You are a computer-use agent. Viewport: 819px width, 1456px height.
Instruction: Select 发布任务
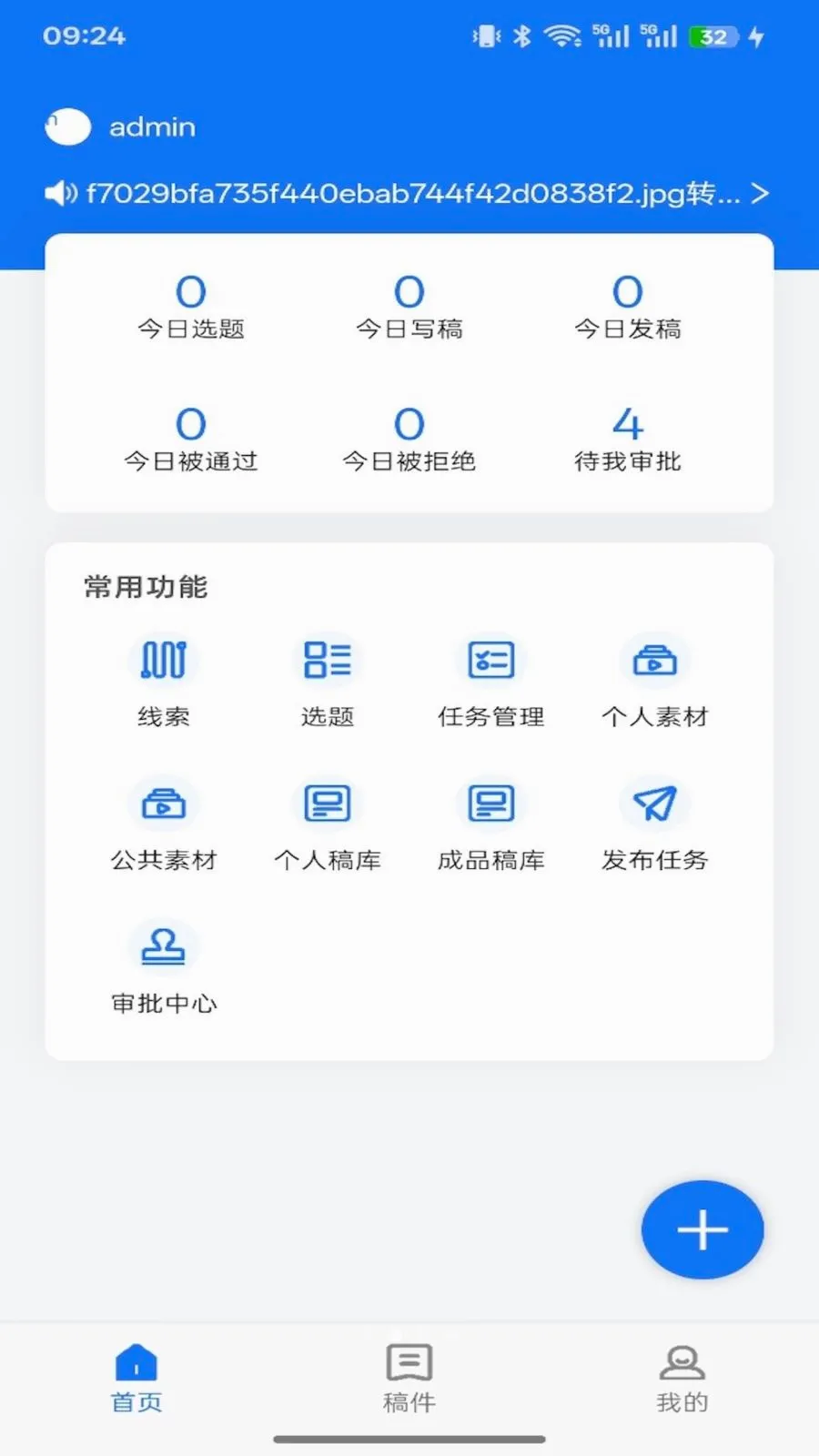(655, 824)
